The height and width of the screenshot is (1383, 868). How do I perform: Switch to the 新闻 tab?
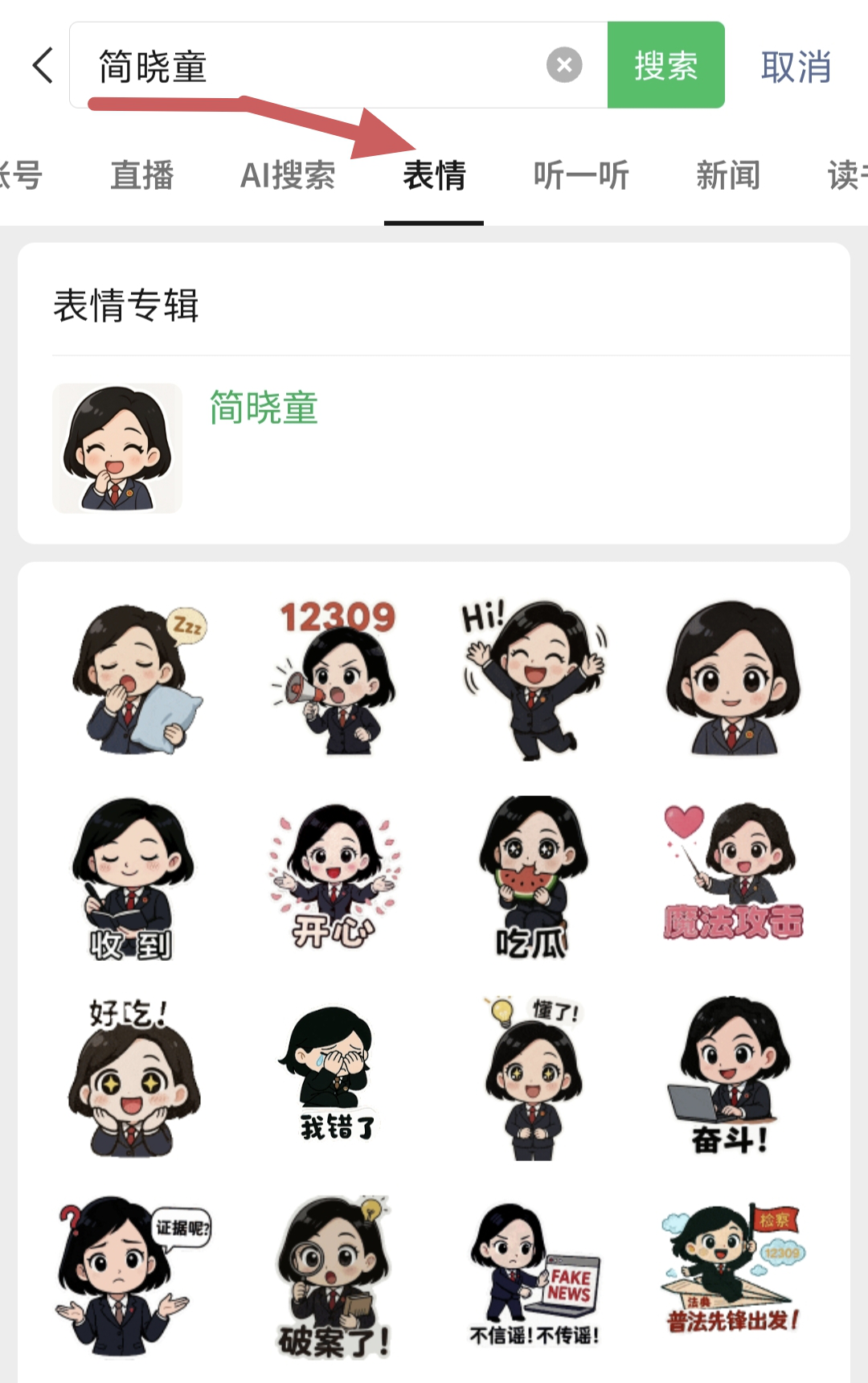tap(728, 175)
